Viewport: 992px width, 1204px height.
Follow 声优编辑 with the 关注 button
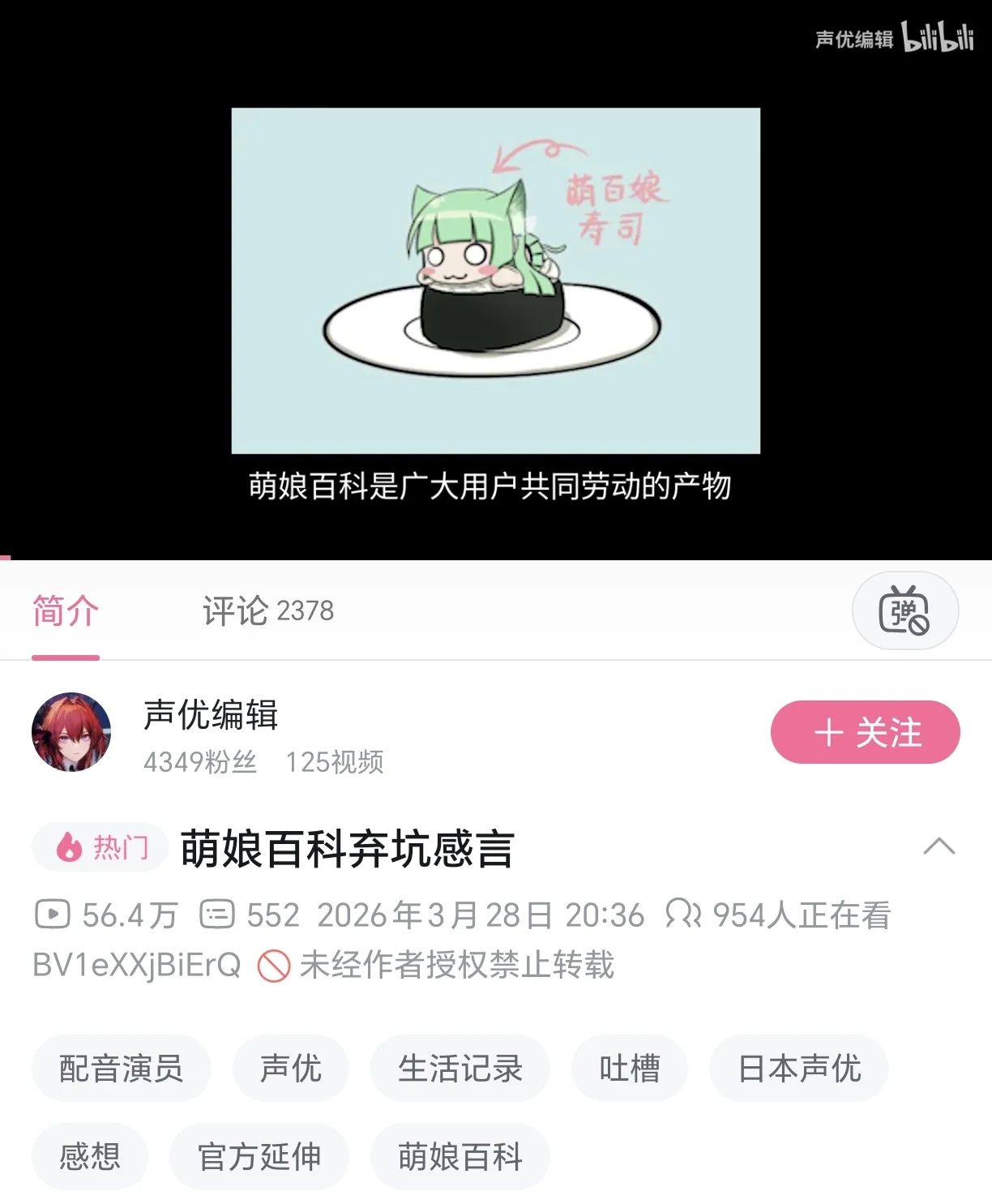pyautogui.click(x=865, y=732)
